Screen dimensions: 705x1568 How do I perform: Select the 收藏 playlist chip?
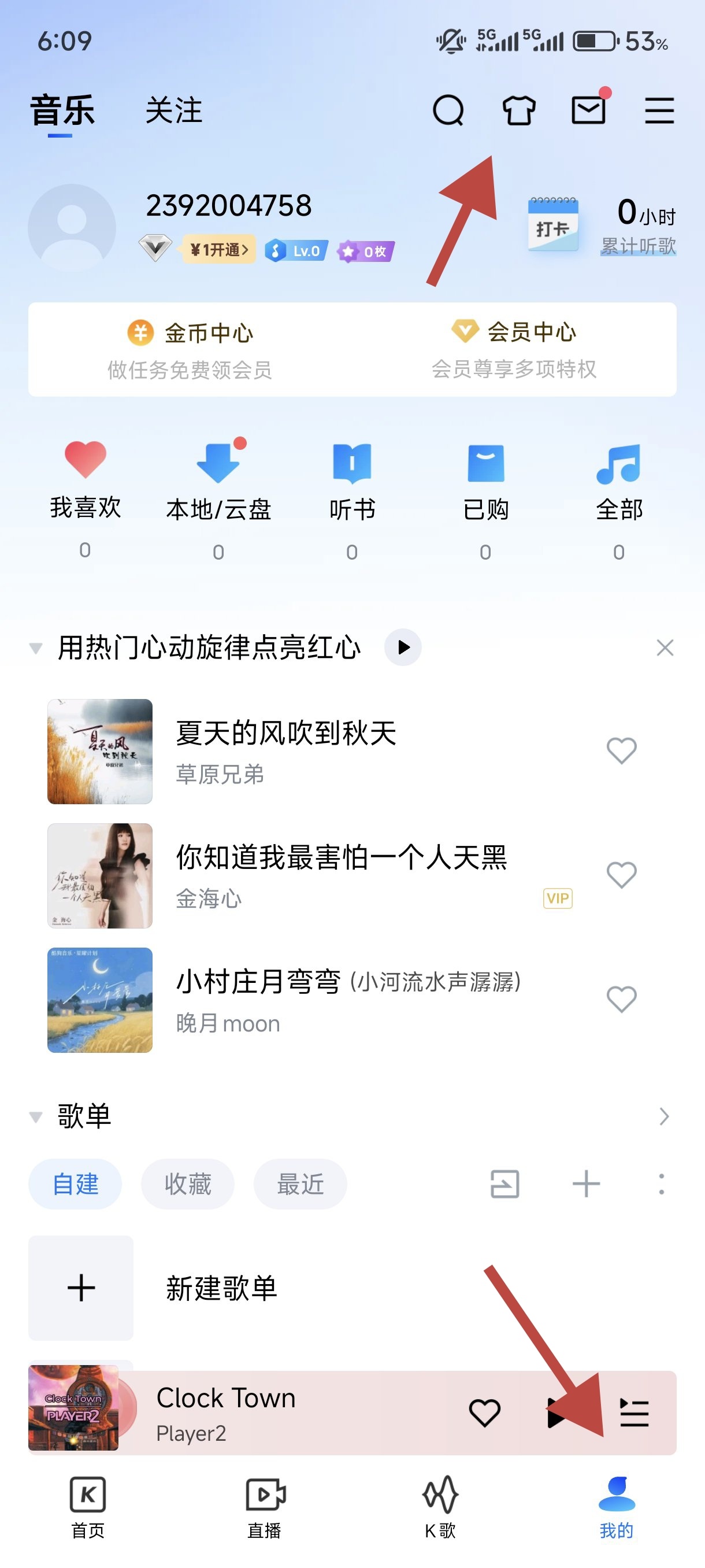point(187,1184)
